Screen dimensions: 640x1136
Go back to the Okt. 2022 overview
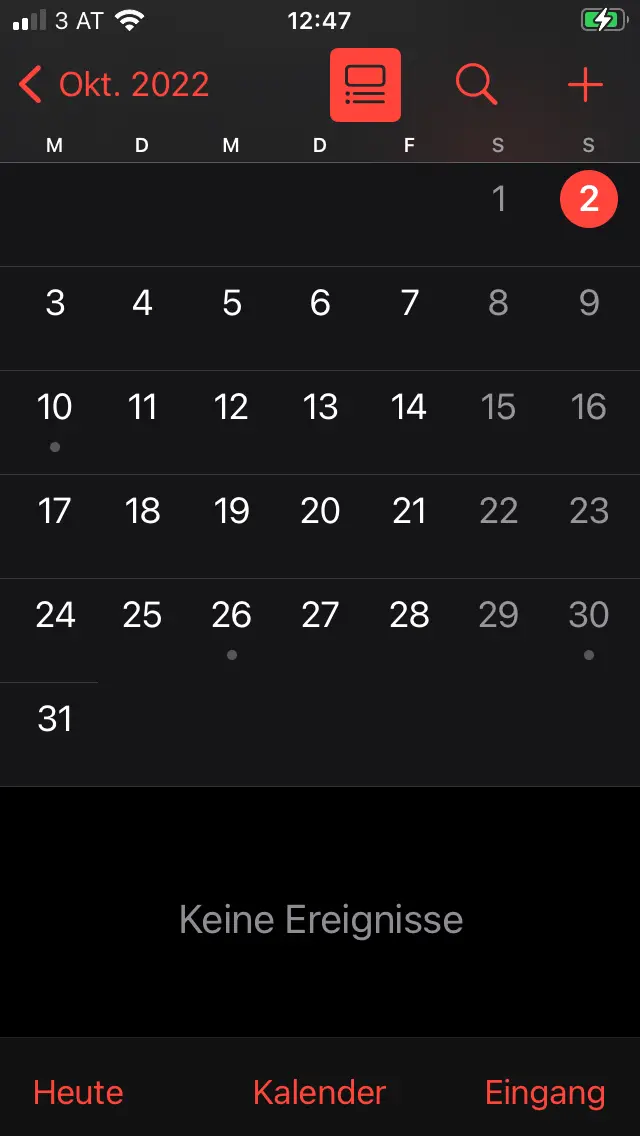click(114, 85)
